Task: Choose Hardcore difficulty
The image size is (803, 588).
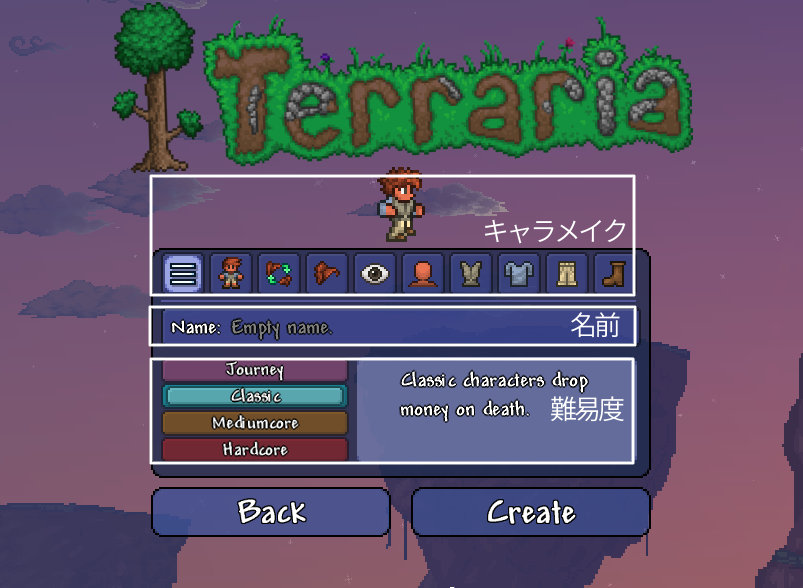Action: (x=255, y=450)
